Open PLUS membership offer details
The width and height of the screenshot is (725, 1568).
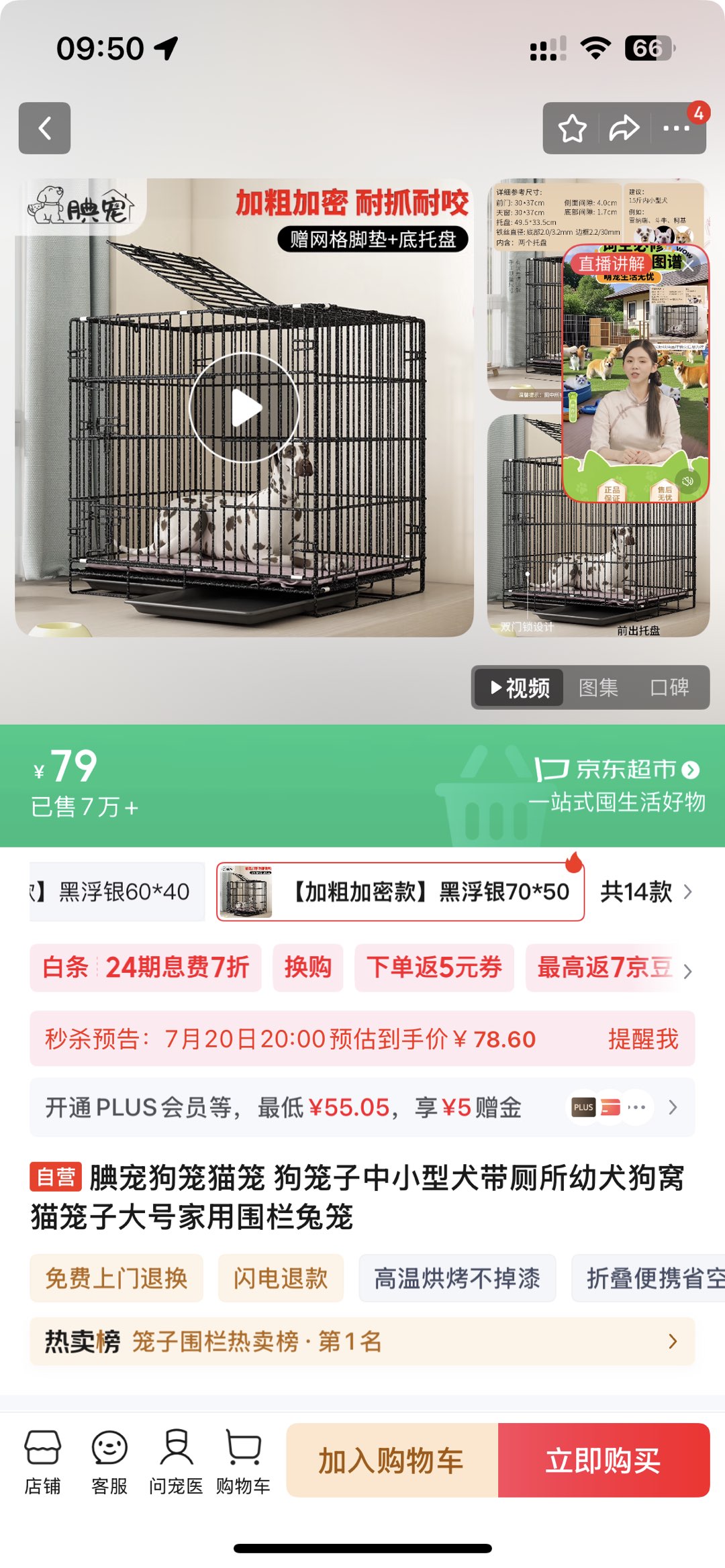coord(362,1107)
